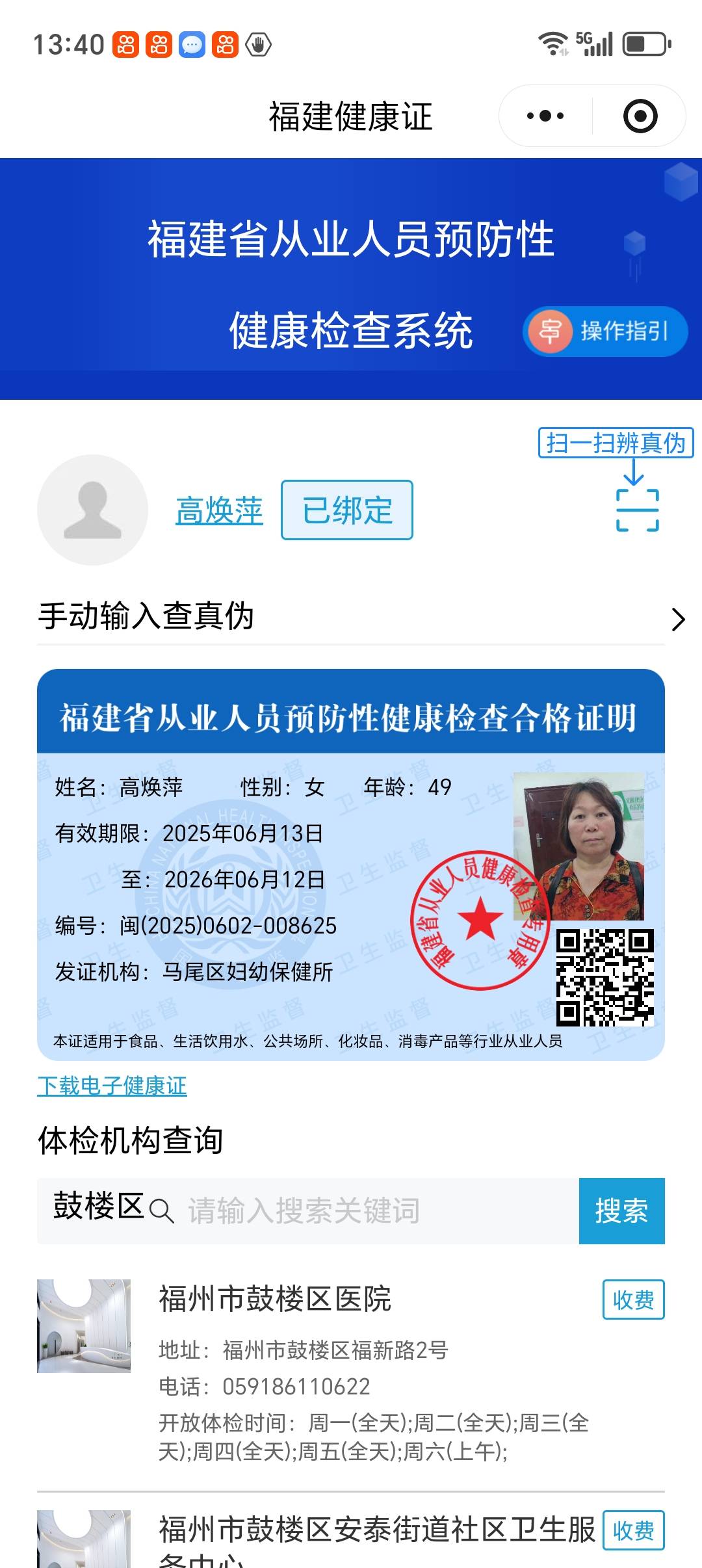Image resolution: width=702 pixels, height=1568 pixels.
Task: Tap the 已绑定 button
Action: coord(347,510)
